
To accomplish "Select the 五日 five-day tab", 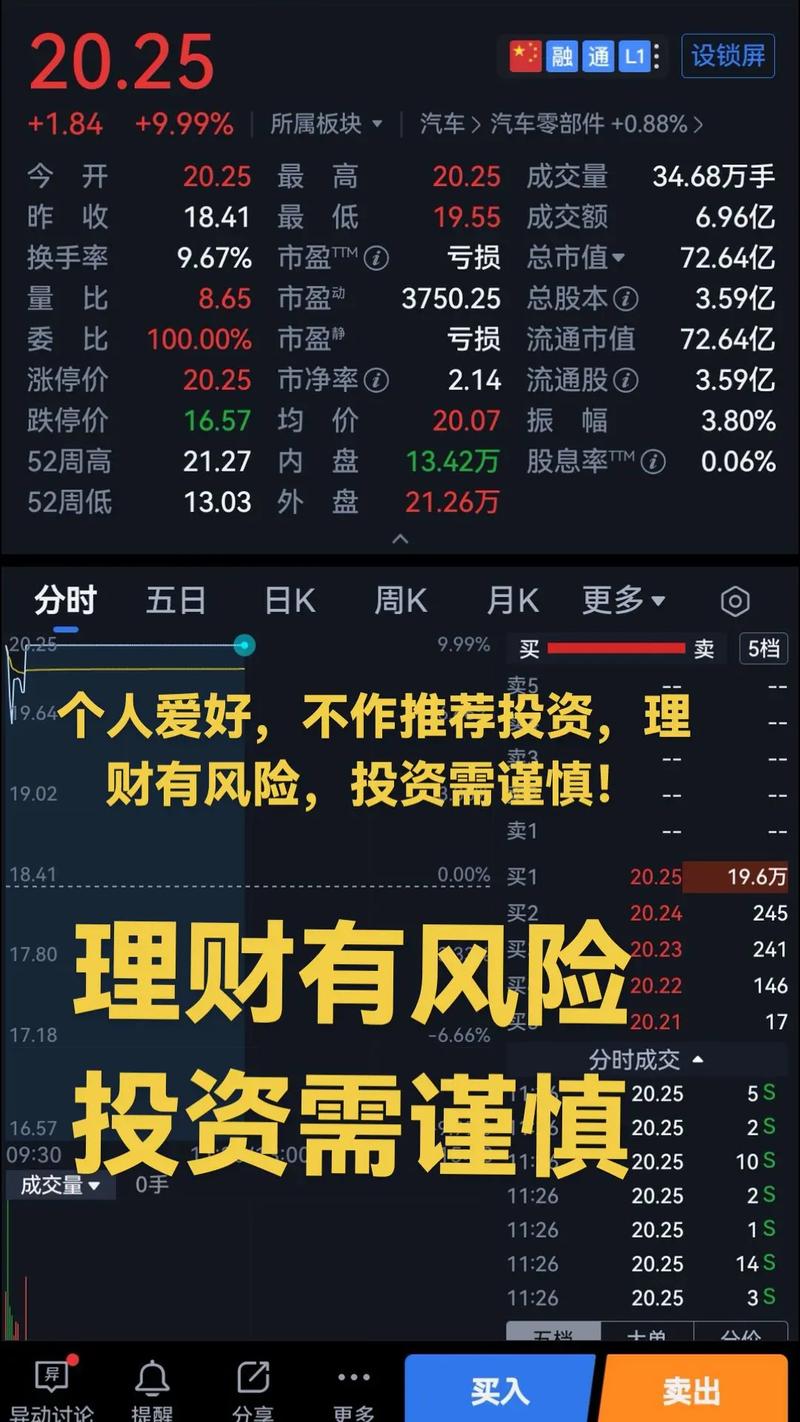I will point(175,600).
